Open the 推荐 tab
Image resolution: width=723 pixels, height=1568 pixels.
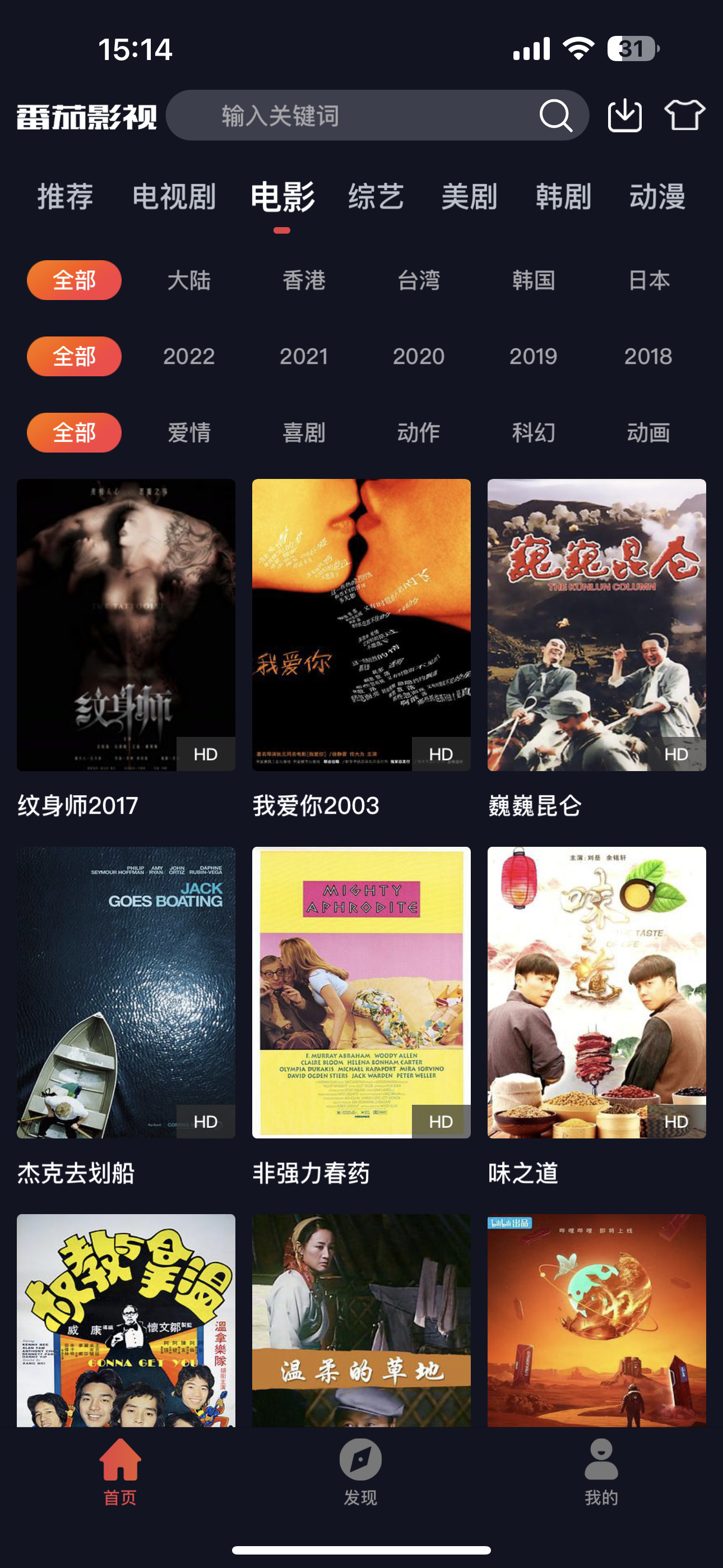65,197
